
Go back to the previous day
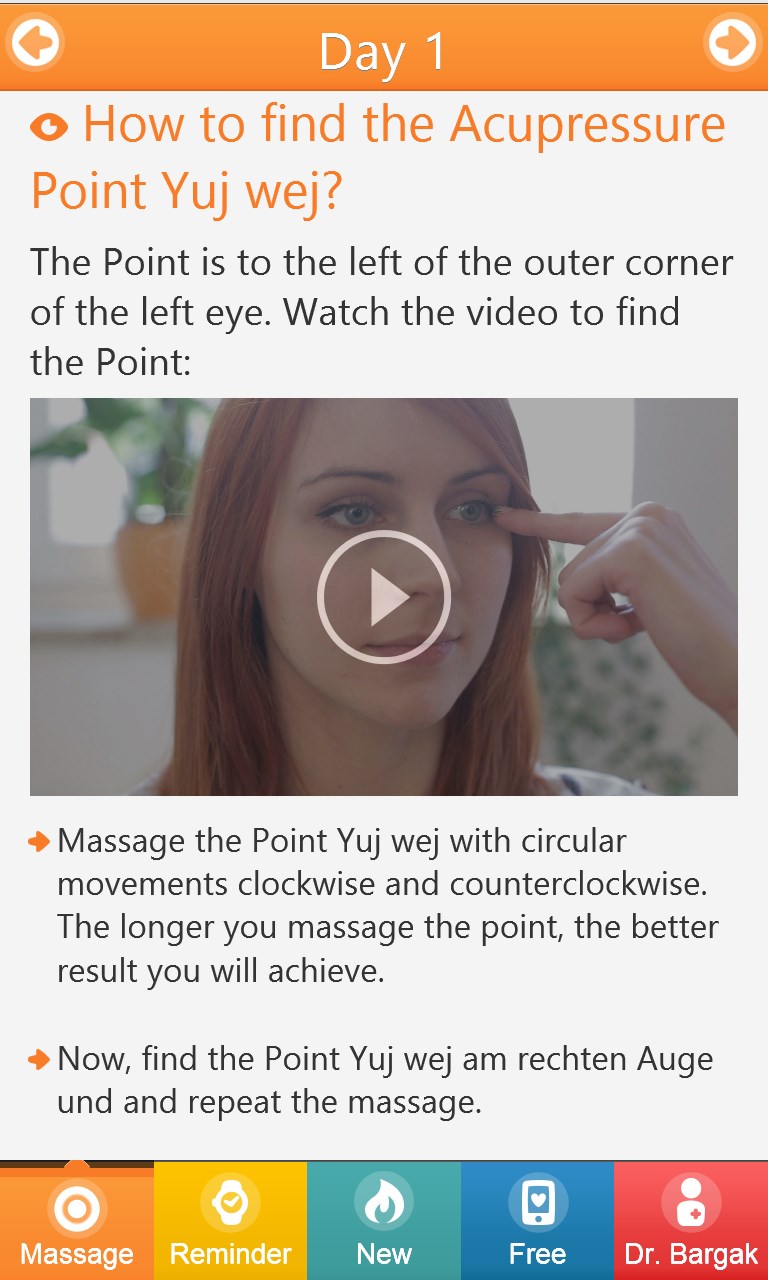35,43
